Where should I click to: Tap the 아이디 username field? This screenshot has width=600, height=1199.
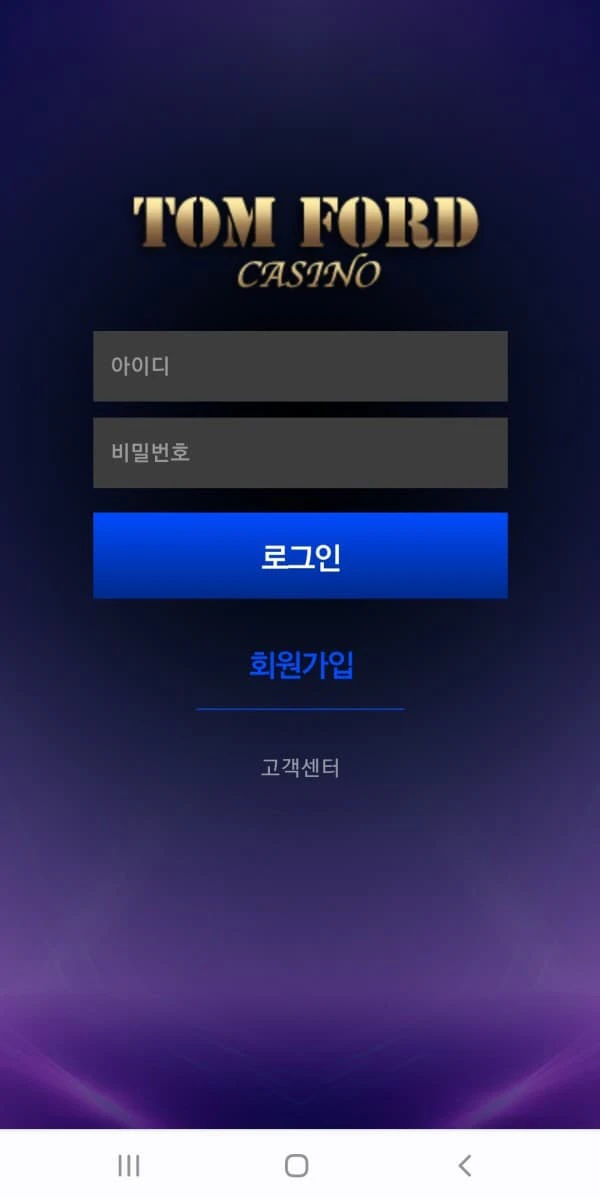[300, 366]
